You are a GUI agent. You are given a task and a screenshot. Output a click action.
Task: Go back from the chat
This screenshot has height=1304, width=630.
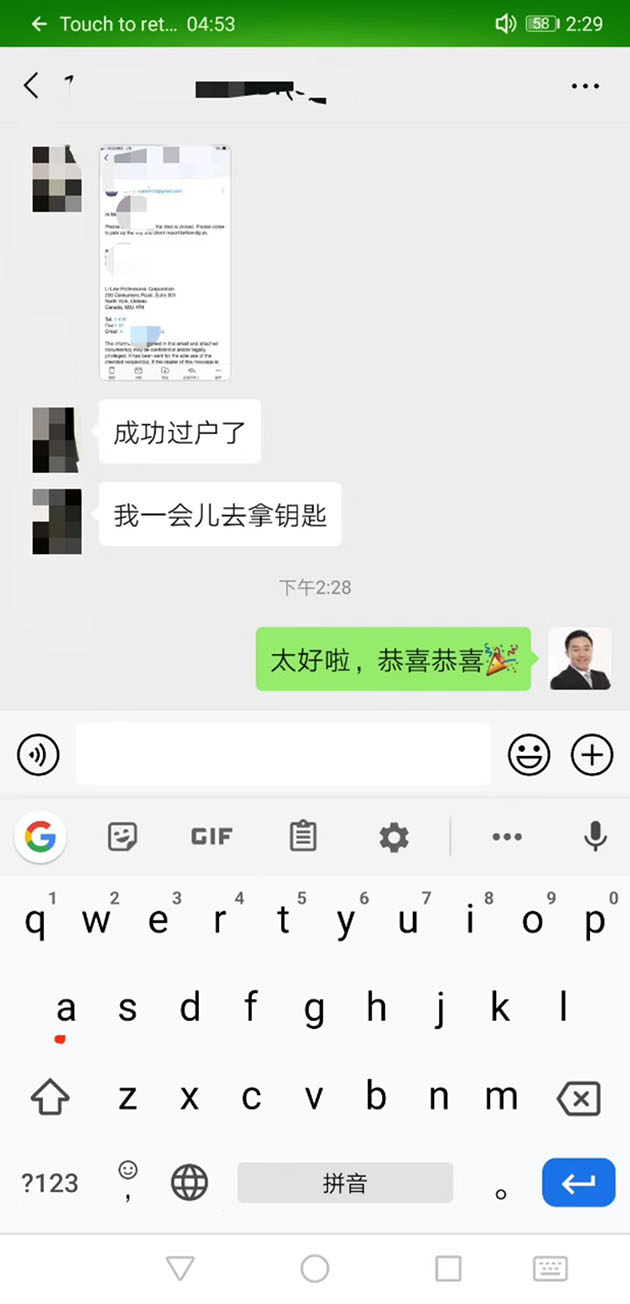pos(31,85)
